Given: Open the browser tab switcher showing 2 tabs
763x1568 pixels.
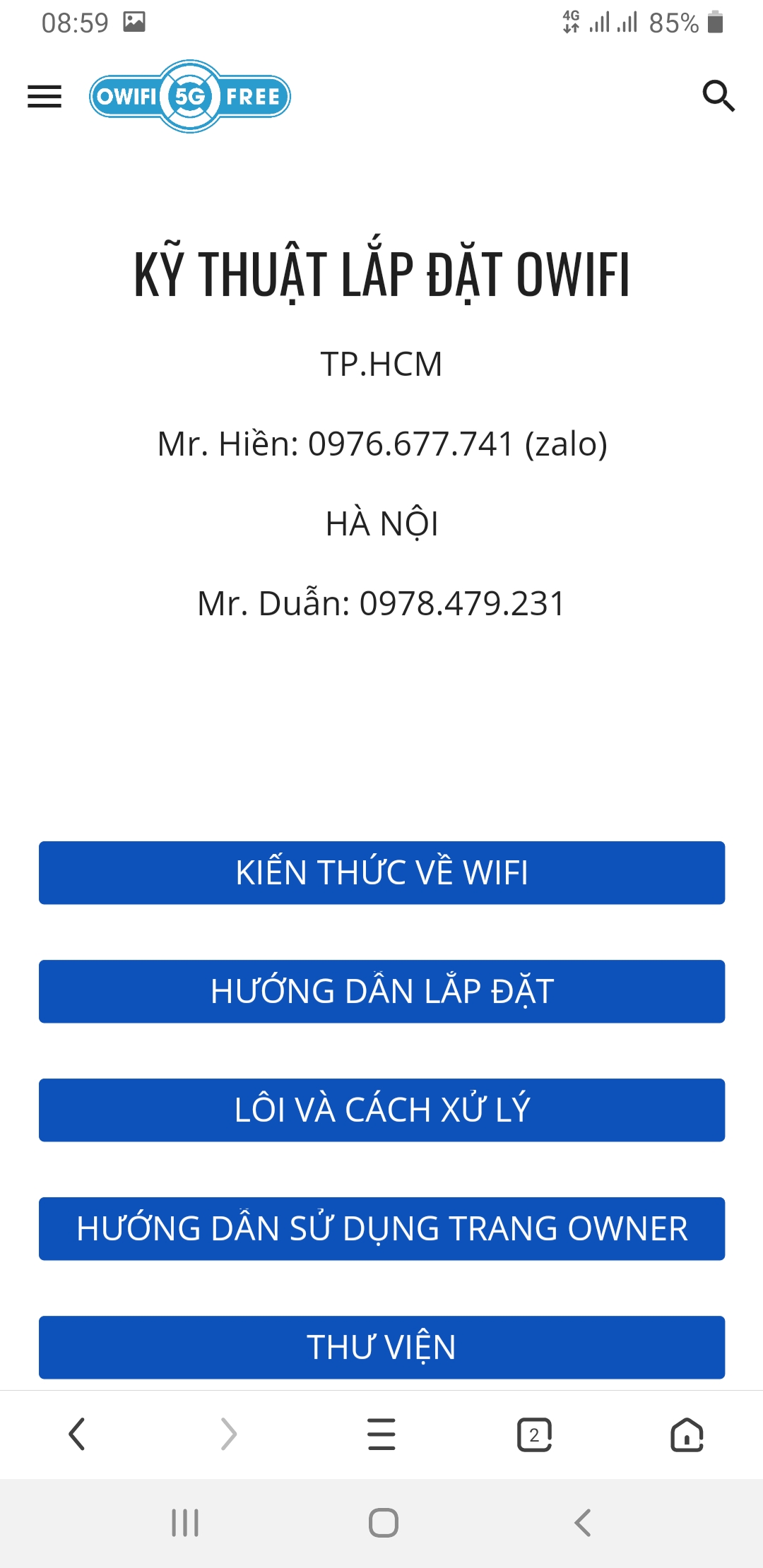Looking at the screenshot, I should (534, 1435).
